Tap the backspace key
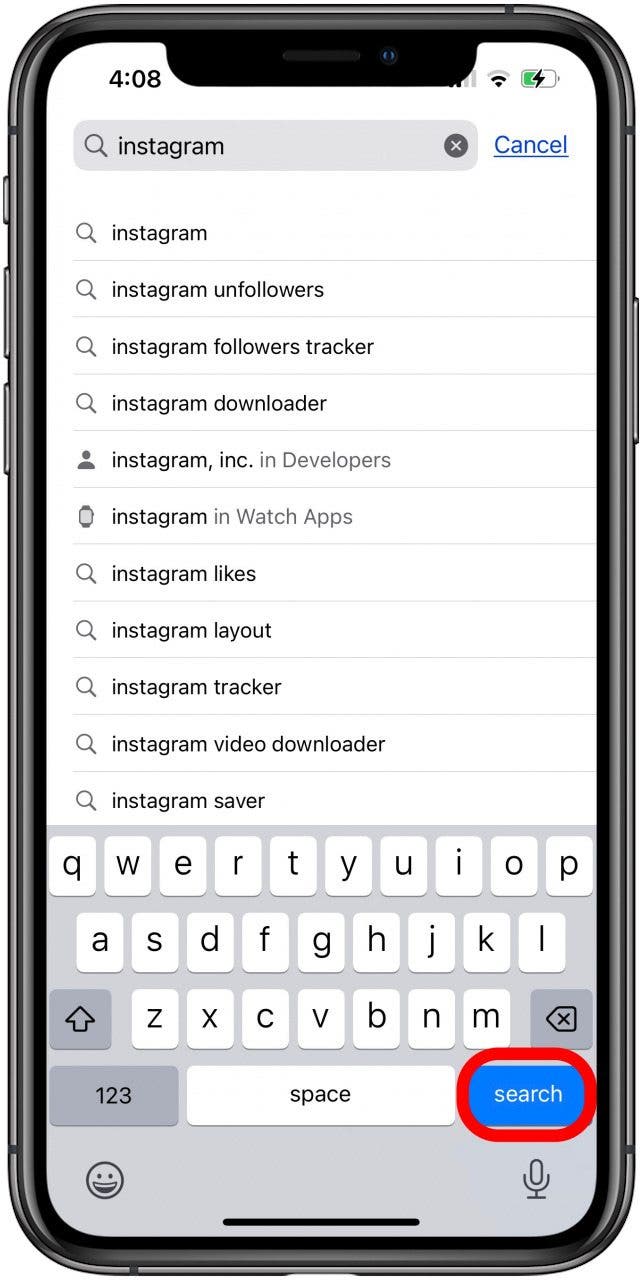 point(561,1019)
